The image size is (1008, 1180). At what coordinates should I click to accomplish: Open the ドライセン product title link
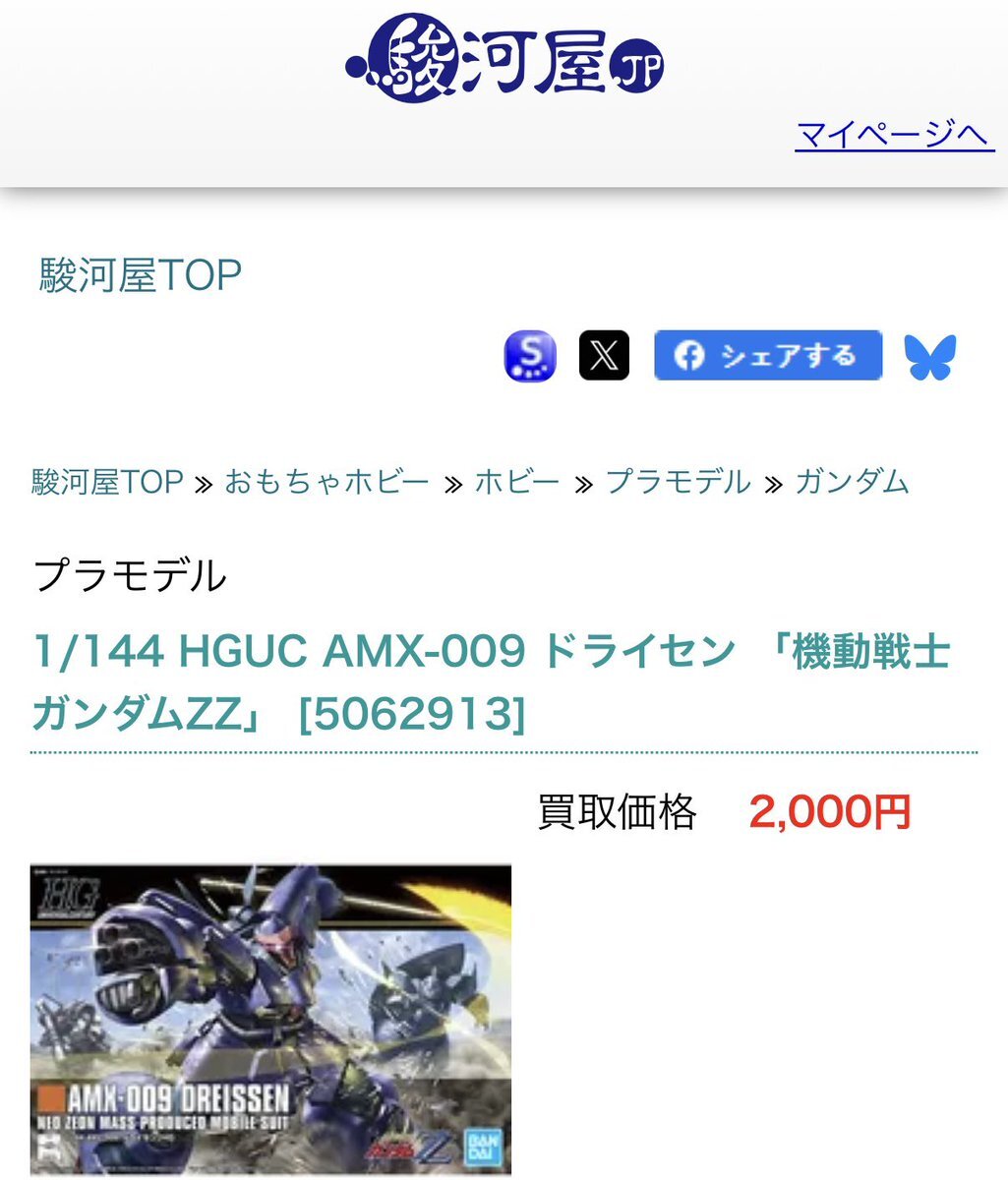click(x=491, y=682)
